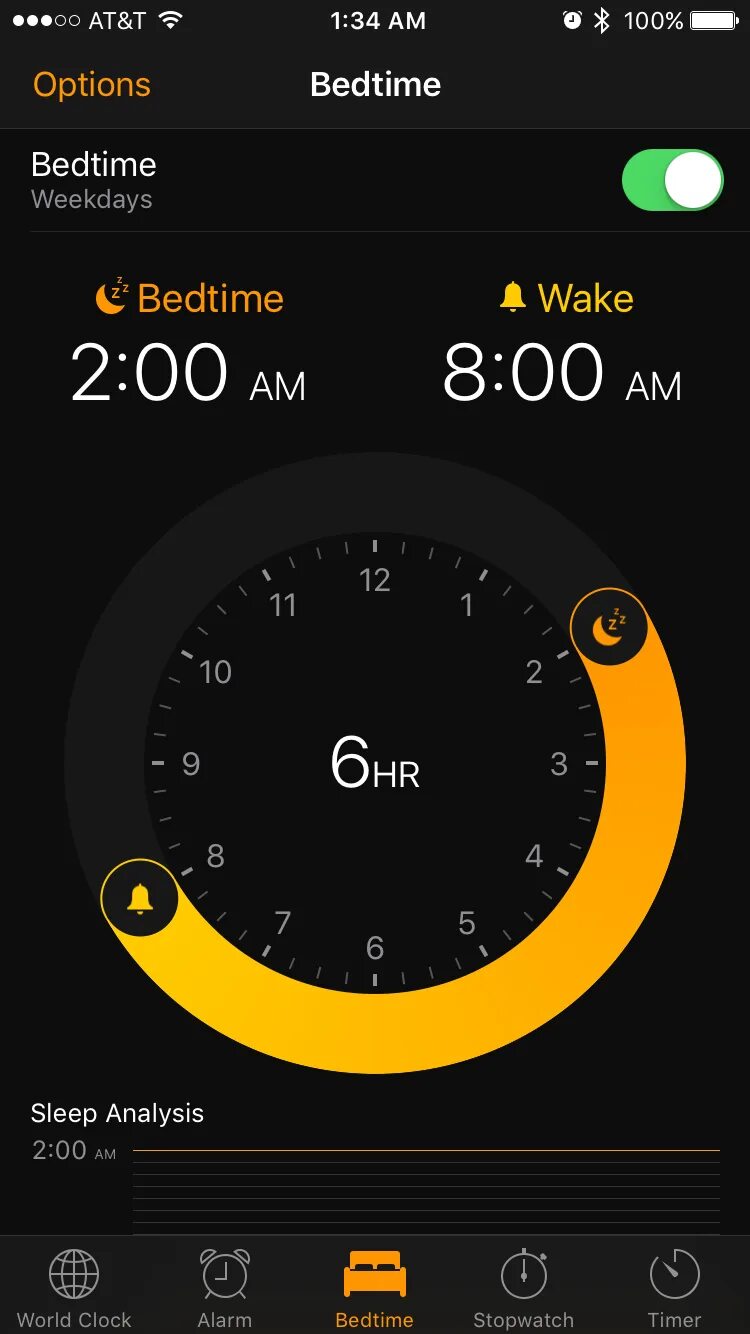The image size is (750, 1334).
Task: Open the Options menu
Action: 92,85
